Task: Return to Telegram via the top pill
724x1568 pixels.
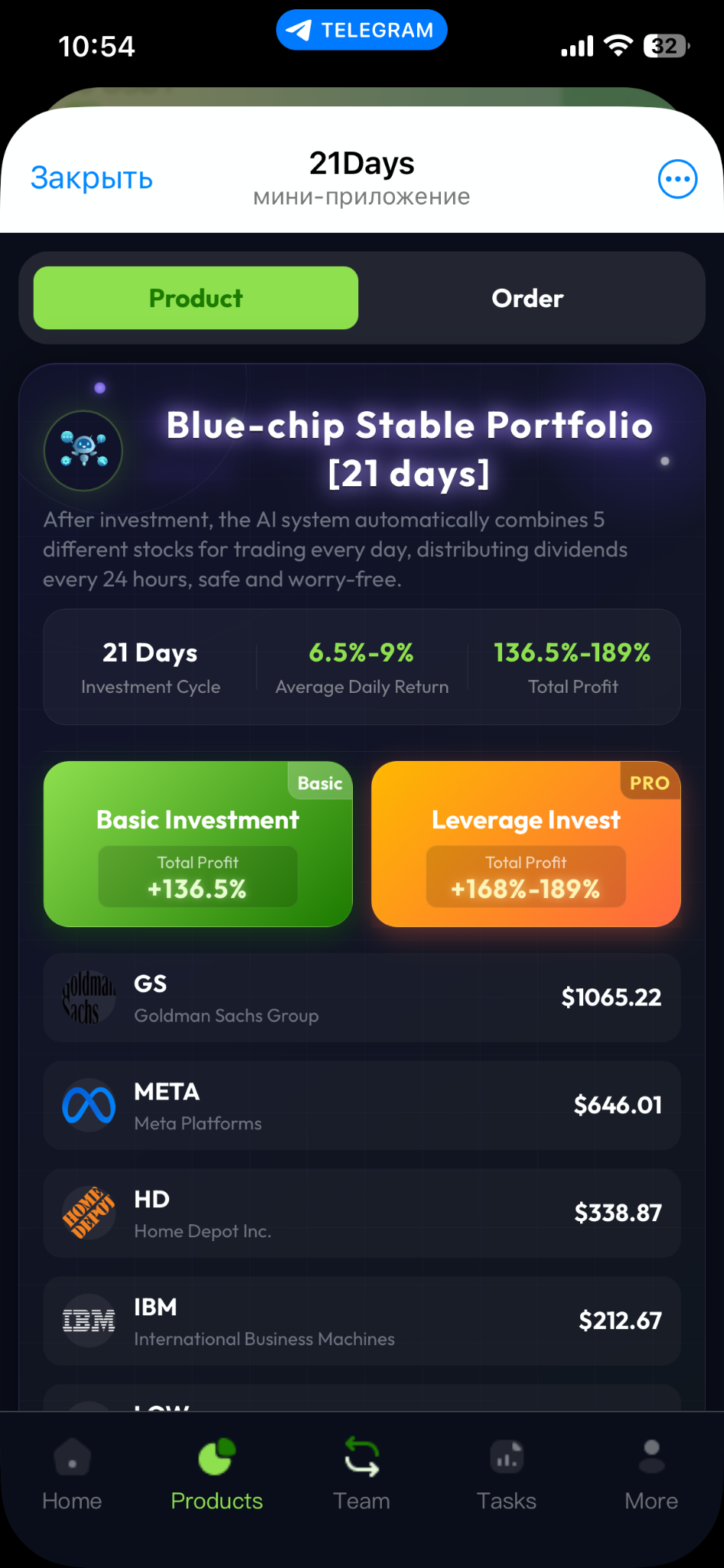Action: 361,30
